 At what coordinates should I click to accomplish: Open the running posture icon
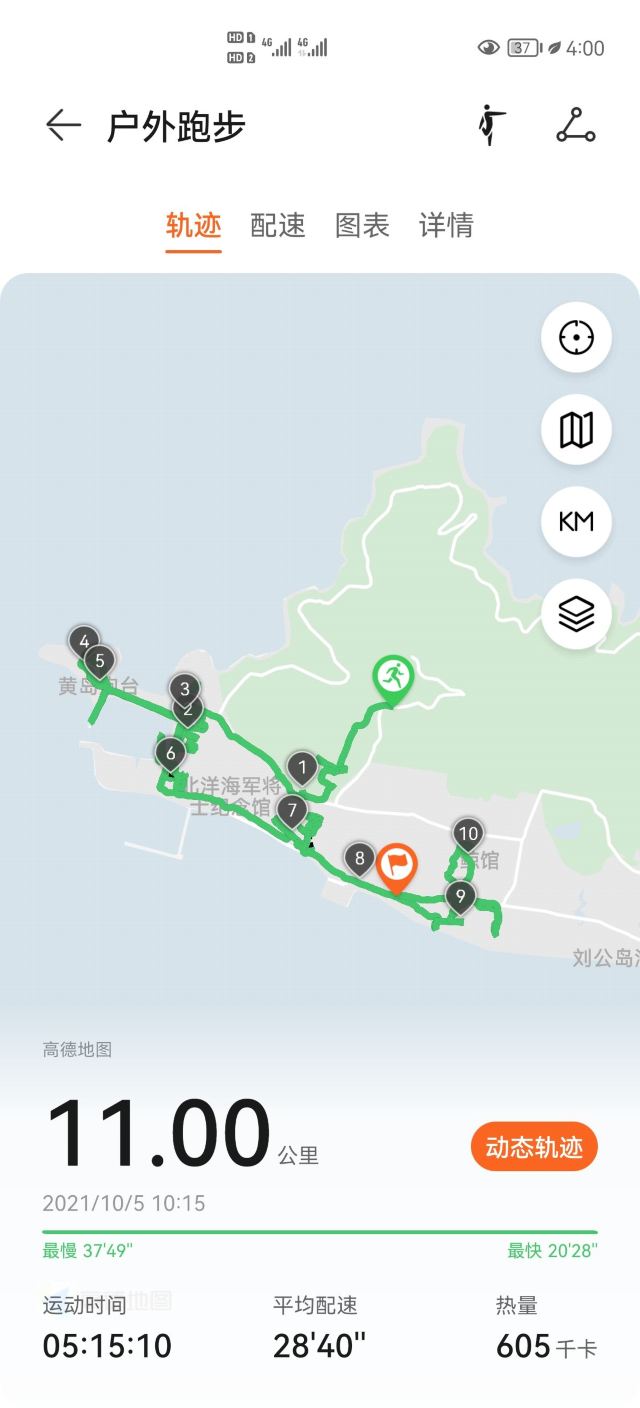tap(490, 126)
